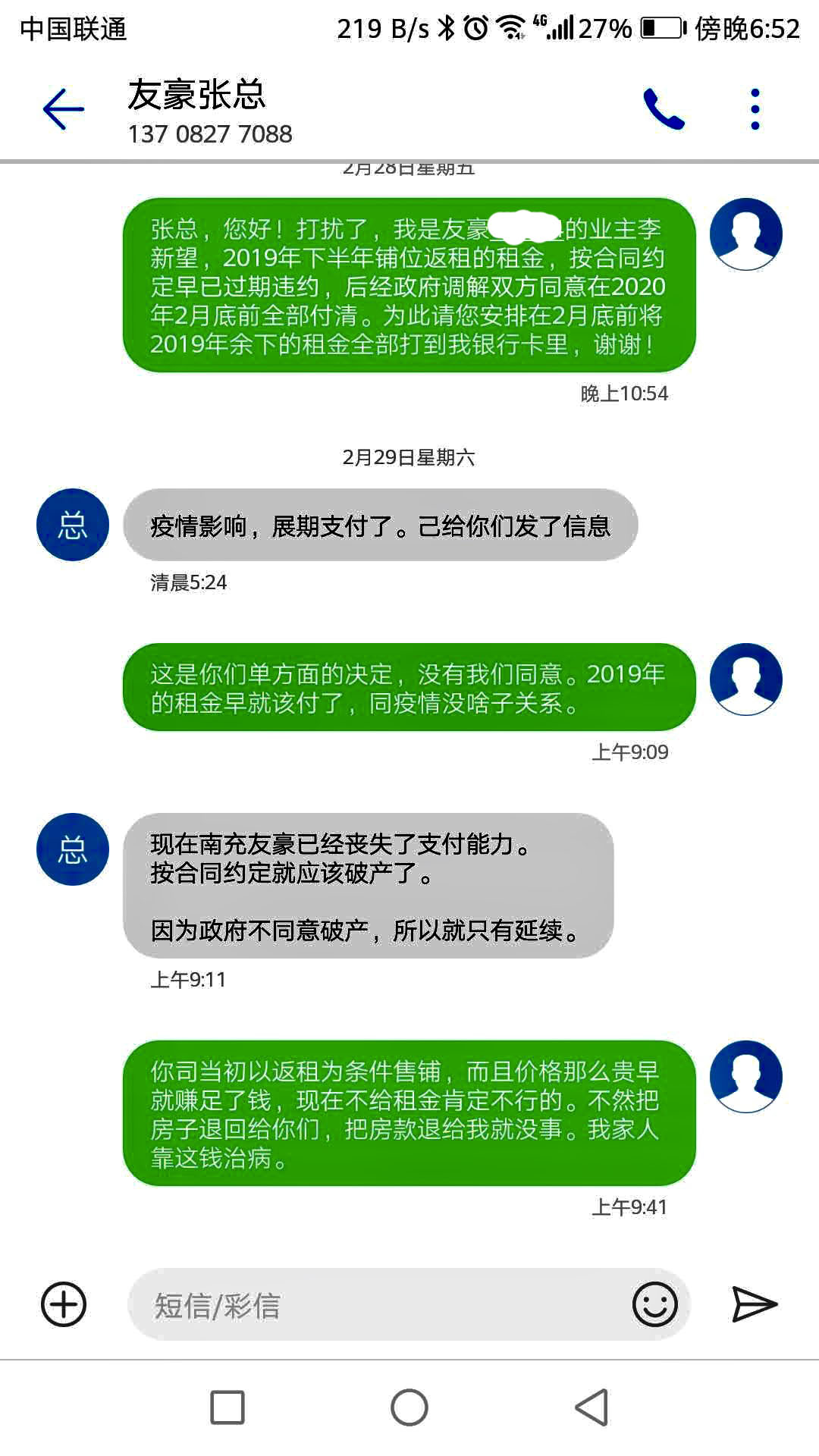
Task: Focus the 短信/彩信 message input field
Action: pyautogui.click(x=379, y=1304)
